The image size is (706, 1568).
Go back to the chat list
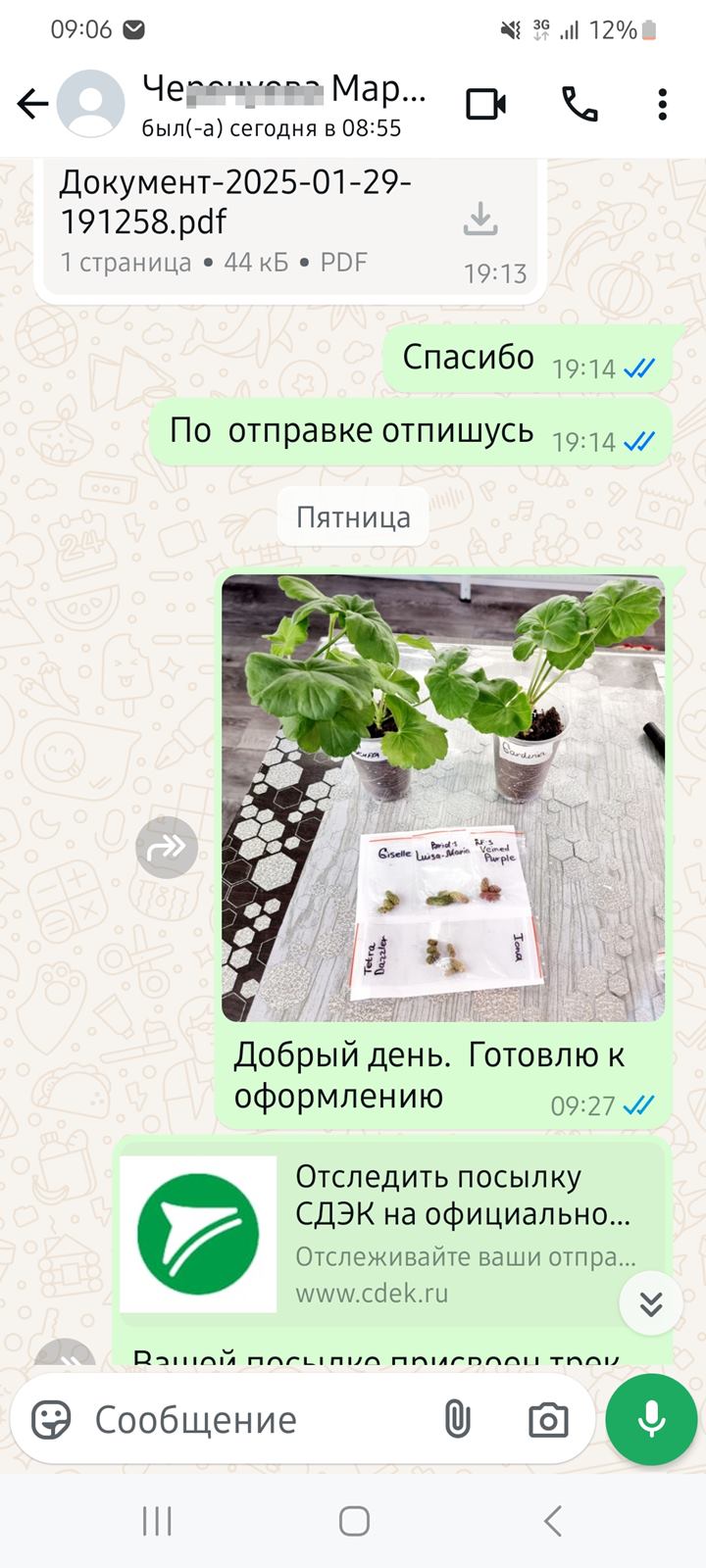click(32, 104)
